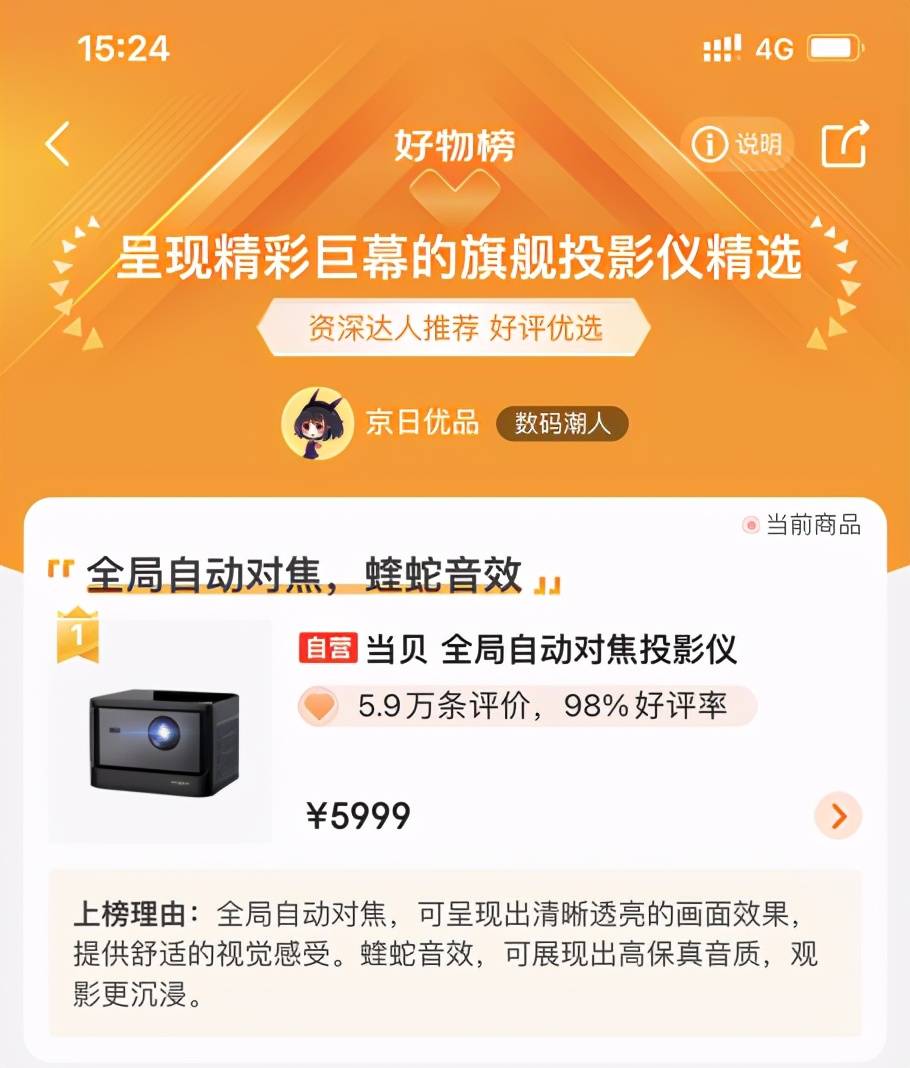Share this 好物榜 ranking list
Screen dimensions: 910x1068
pyautogui.click(x=844, y=145)
